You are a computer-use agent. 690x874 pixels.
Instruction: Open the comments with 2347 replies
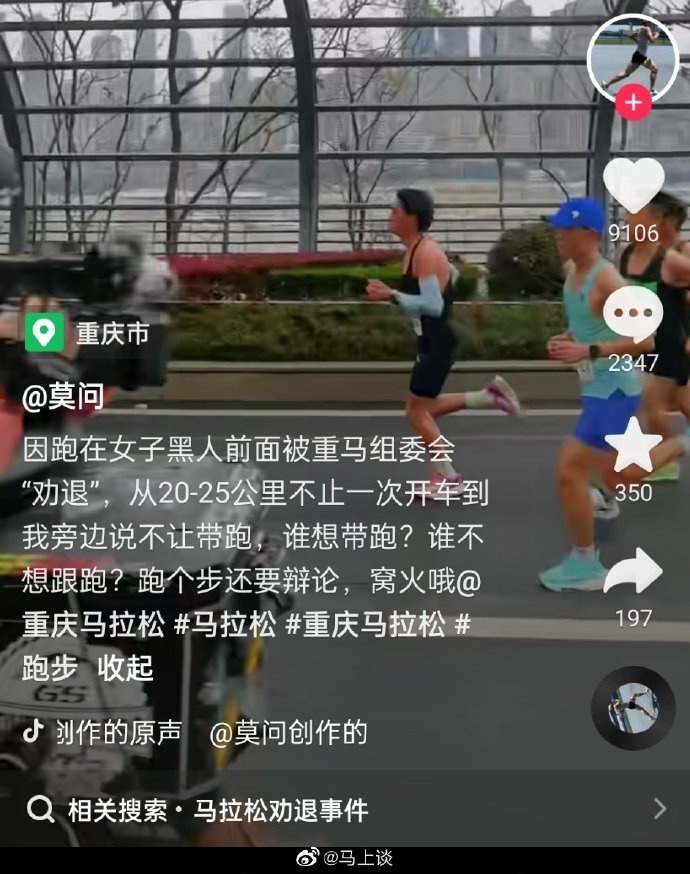point(633,316)
